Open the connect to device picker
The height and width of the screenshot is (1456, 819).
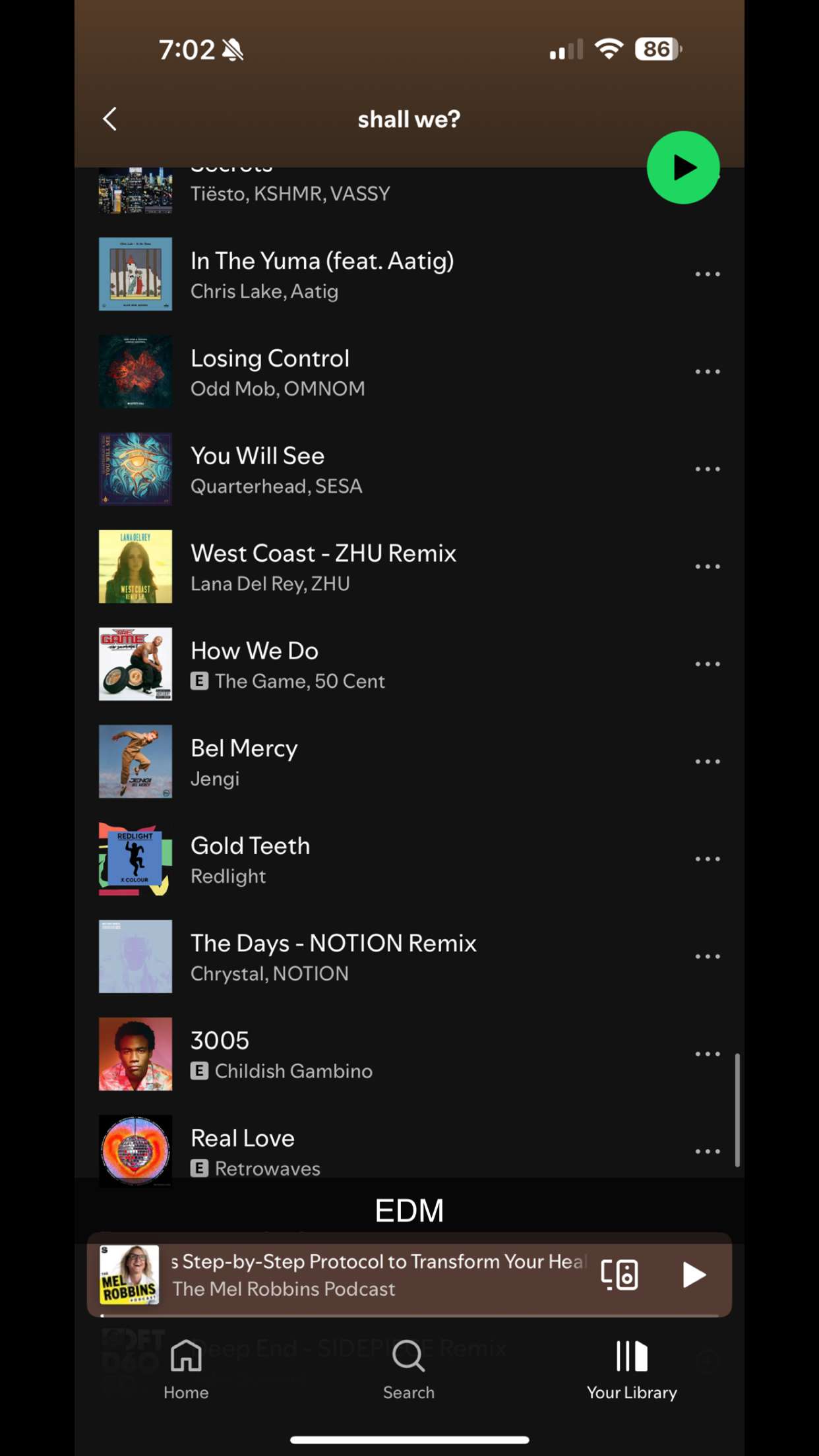(619, 1274)
